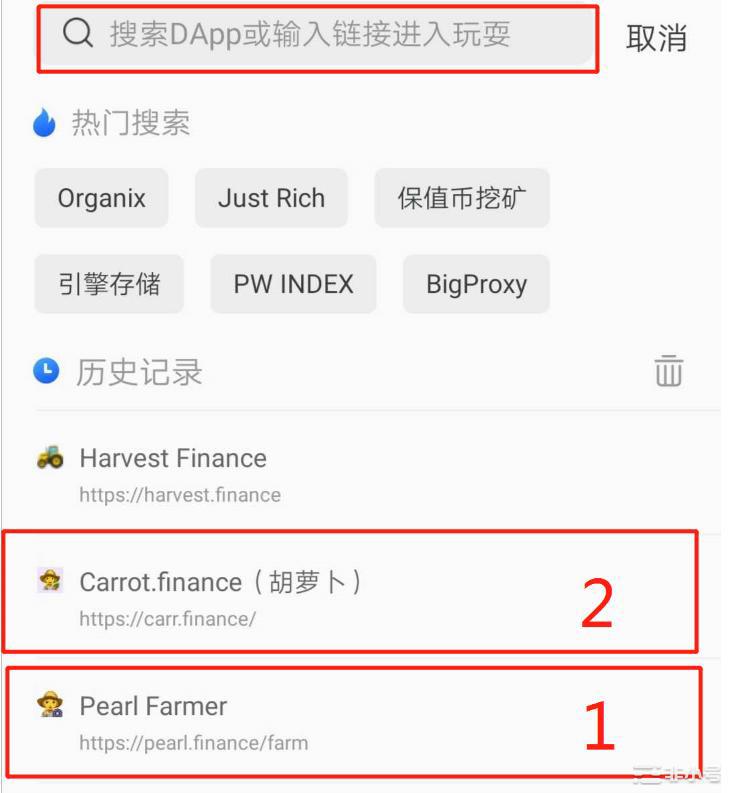Cancel the search with 取消
729x793 pixels.
click(656, 38)
